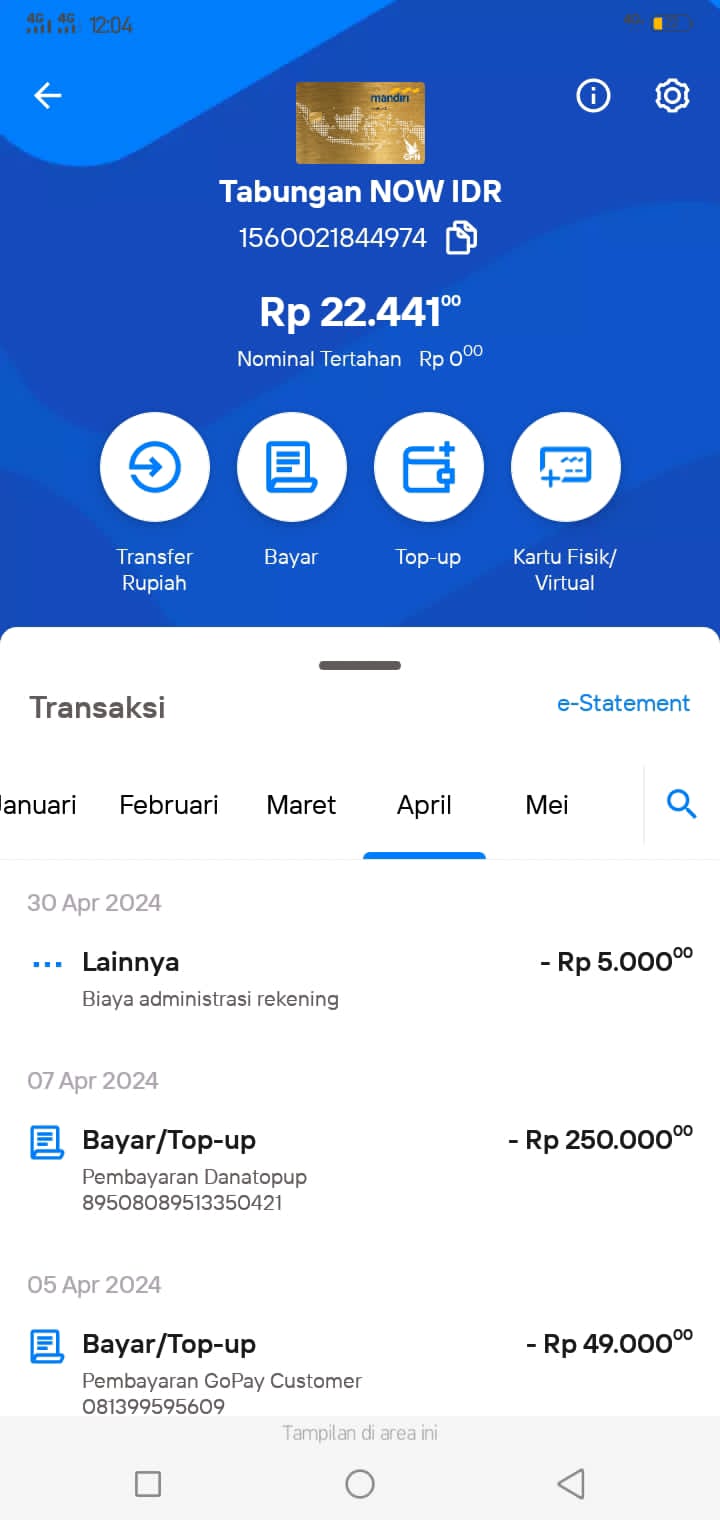Image resolution: width=720 pixels, height=1520 pixels.
Task: Open account settings gear
Action: pos(672,95)
